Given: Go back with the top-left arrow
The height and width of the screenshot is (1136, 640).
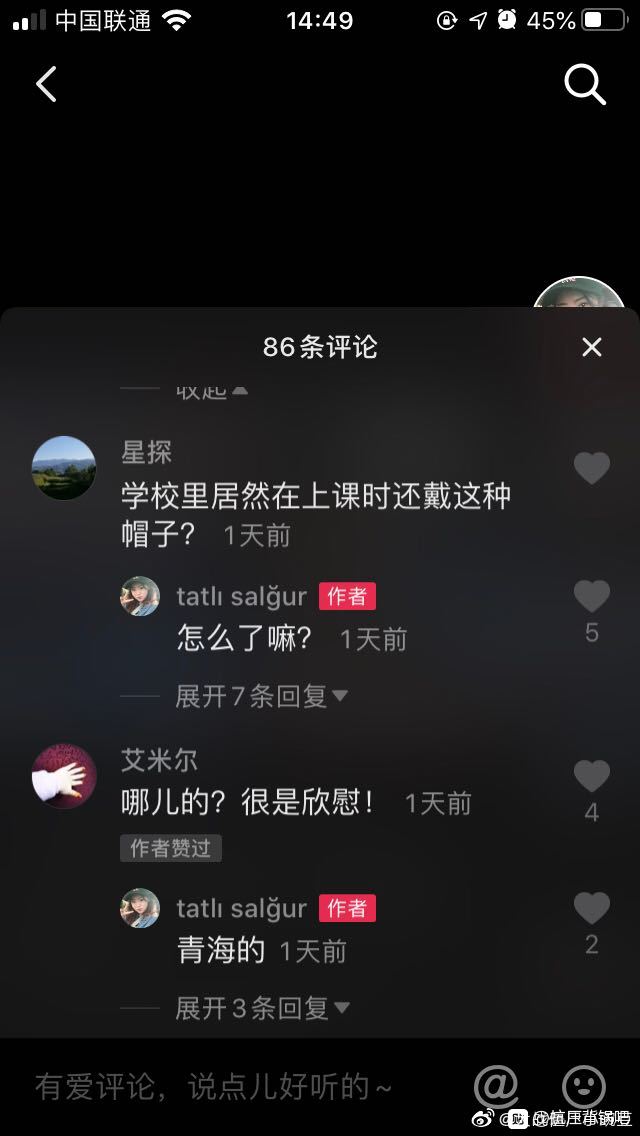Looking at the screenshot, I should pos(46,85).
